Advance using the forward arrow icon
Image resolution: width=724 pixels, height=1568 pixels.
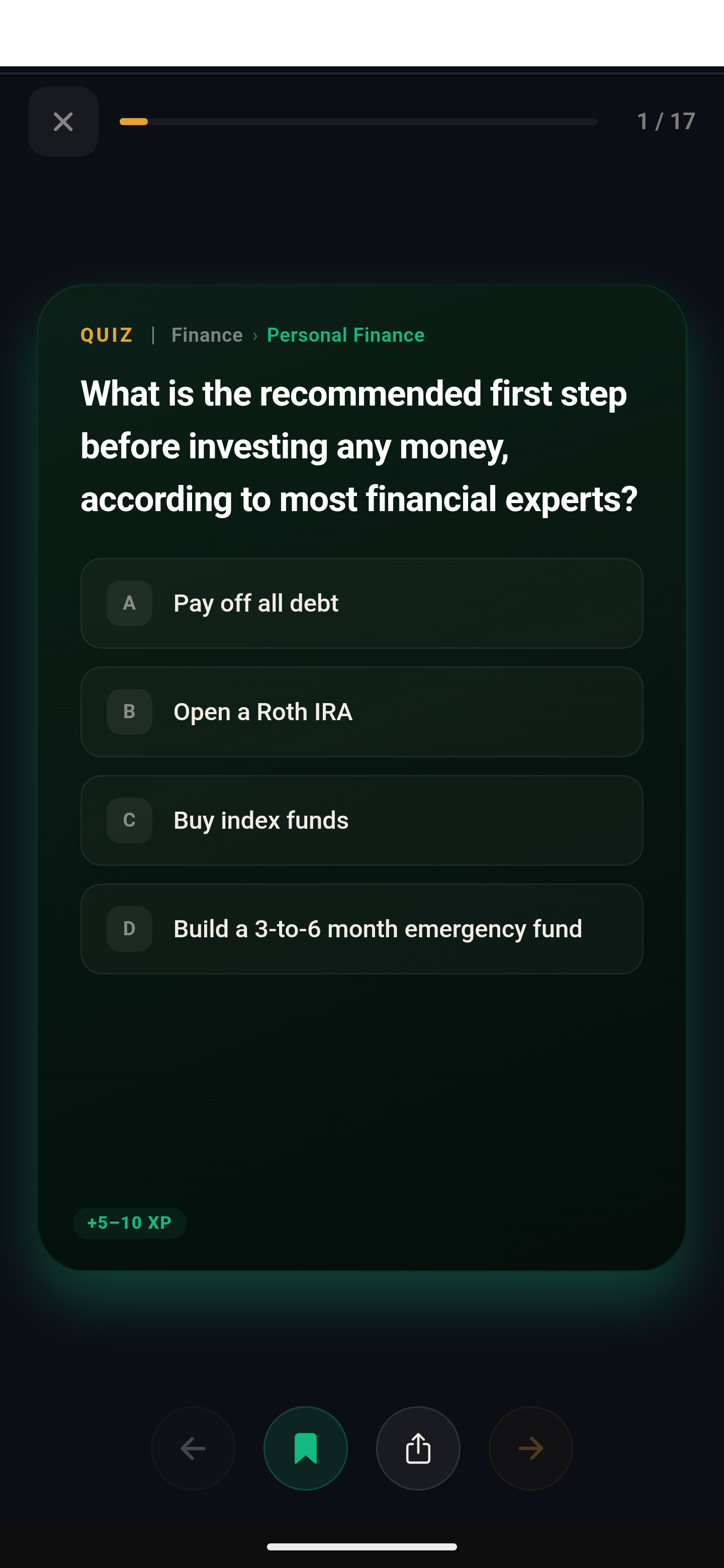(x=530, y=1448)
